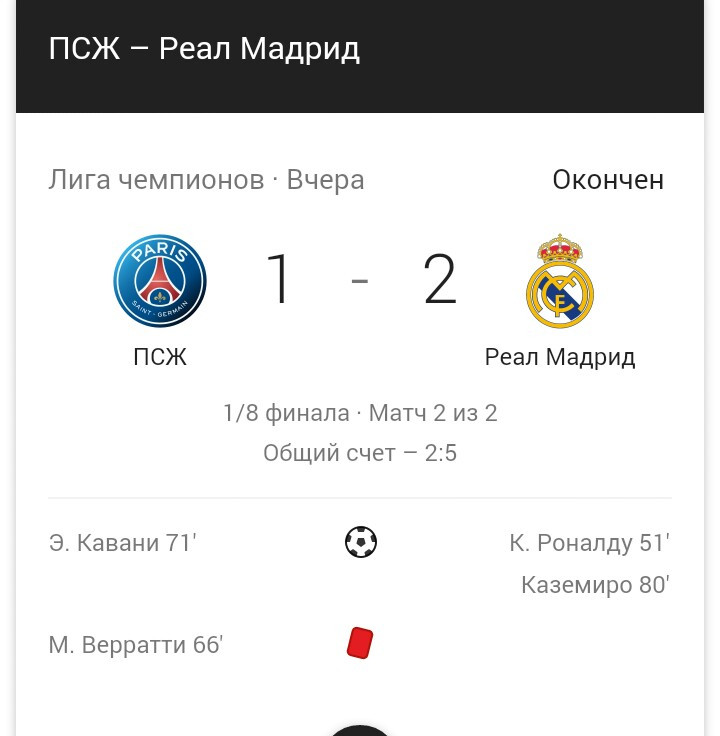Open the ПСЖ – Реал Мадрид match header
This screenshot has width=720, height=736.
coord(204,49)
